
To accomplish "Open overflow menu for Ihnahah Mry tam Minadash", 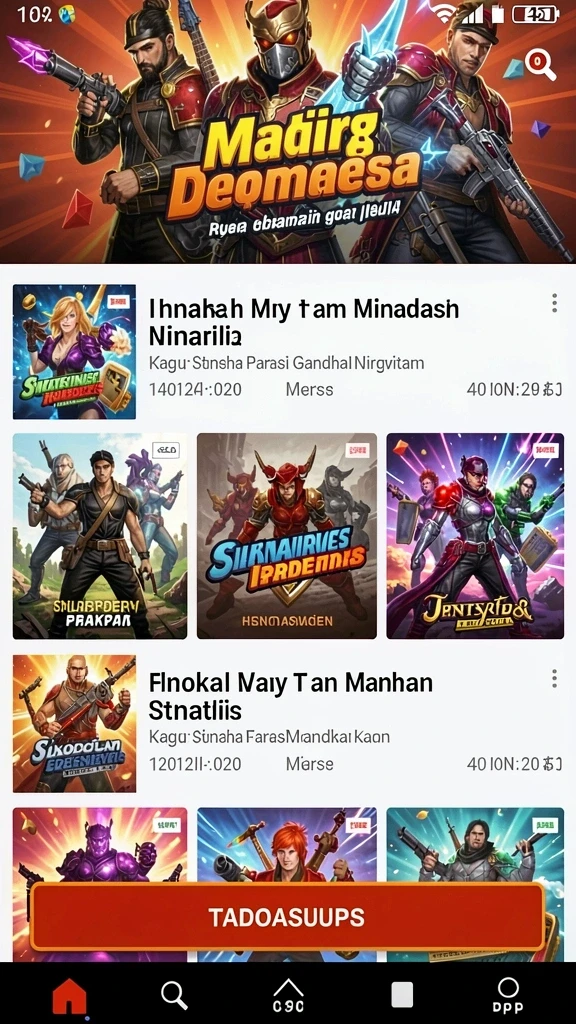I will click(x=554, y=303).
